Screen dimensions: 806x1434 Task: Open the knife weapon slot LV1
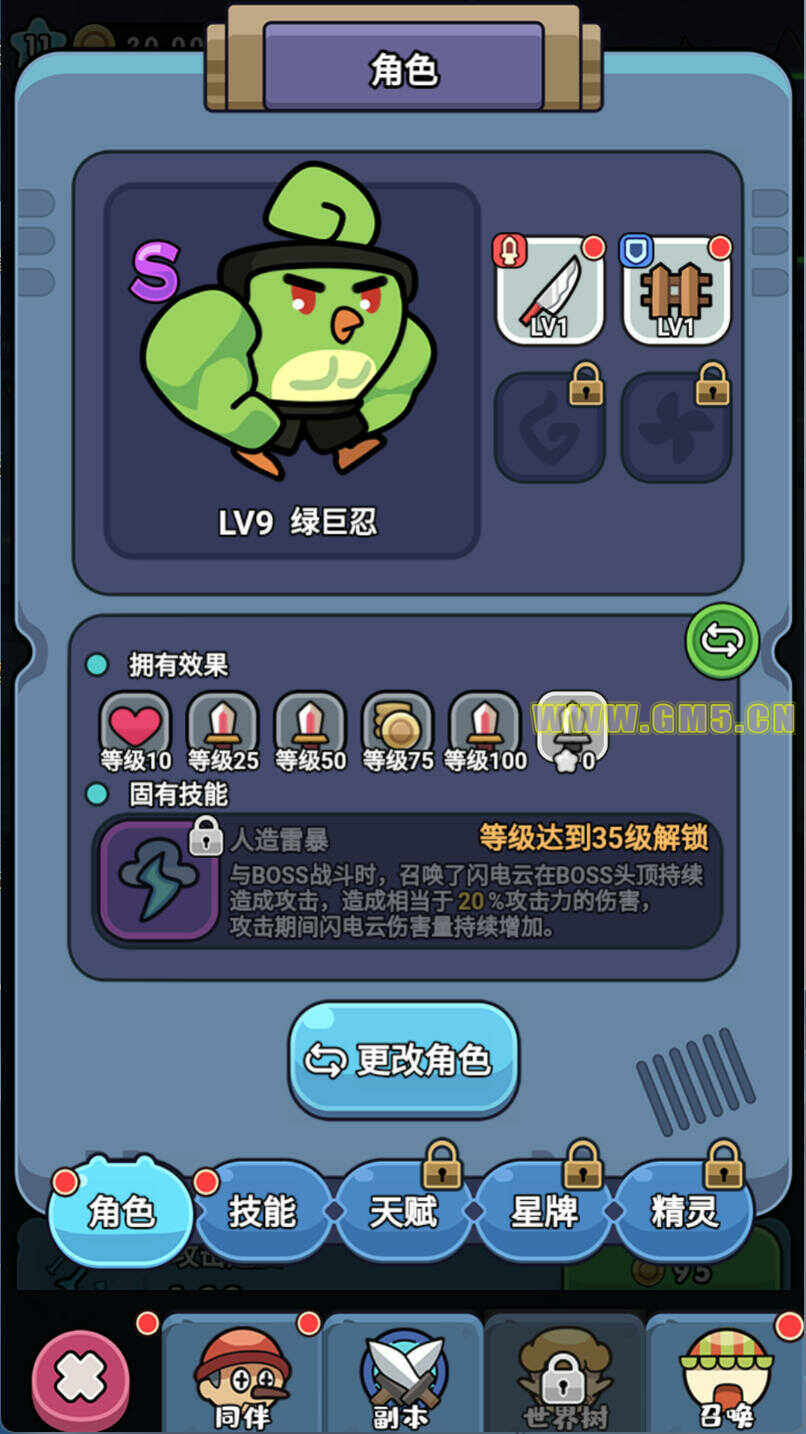[550, 291]
